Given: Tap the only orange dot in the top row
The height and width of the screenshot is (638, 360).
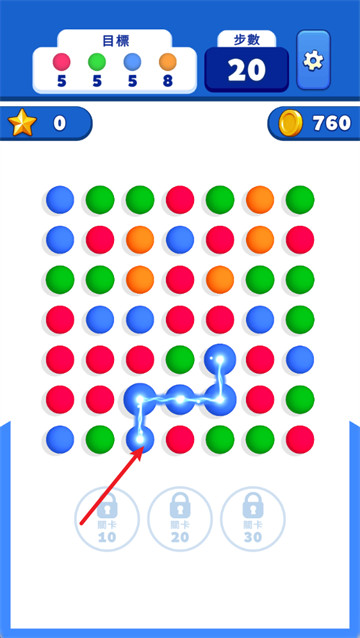Looking at the screenshot, I should (x=260, y=200).
